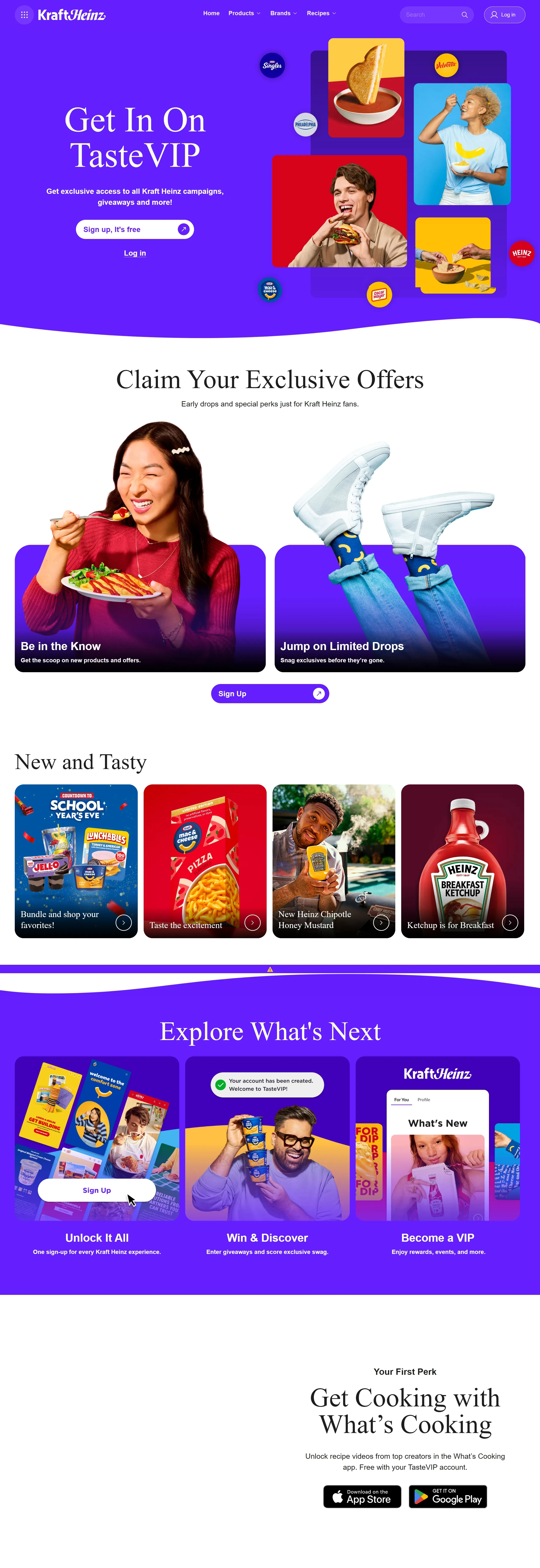Image resolution: width=540 pixels, height=1568 pixels.
Task: Download on the App Store
Action: (362, 1497)
